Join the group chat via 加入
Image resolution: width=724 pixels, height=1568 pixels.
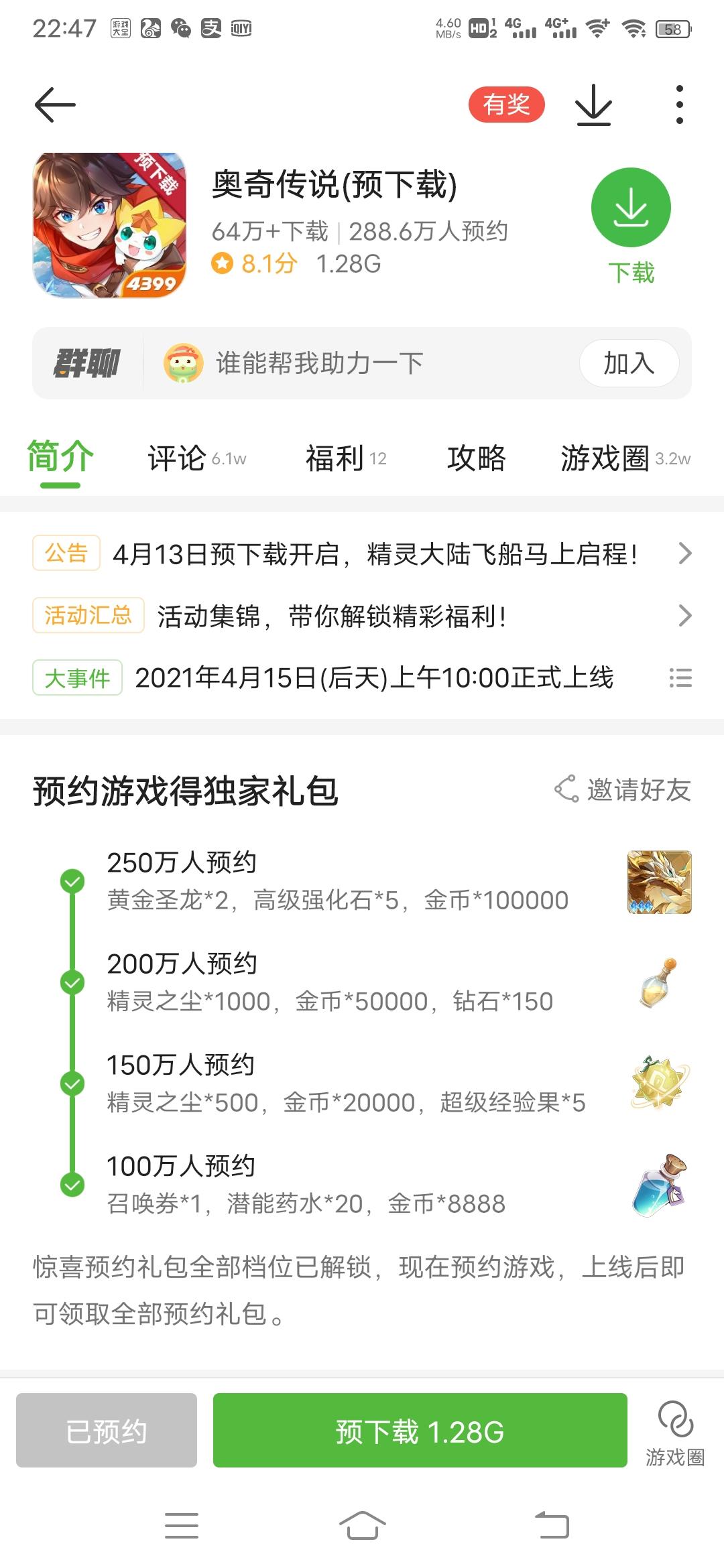coord(629,363)
